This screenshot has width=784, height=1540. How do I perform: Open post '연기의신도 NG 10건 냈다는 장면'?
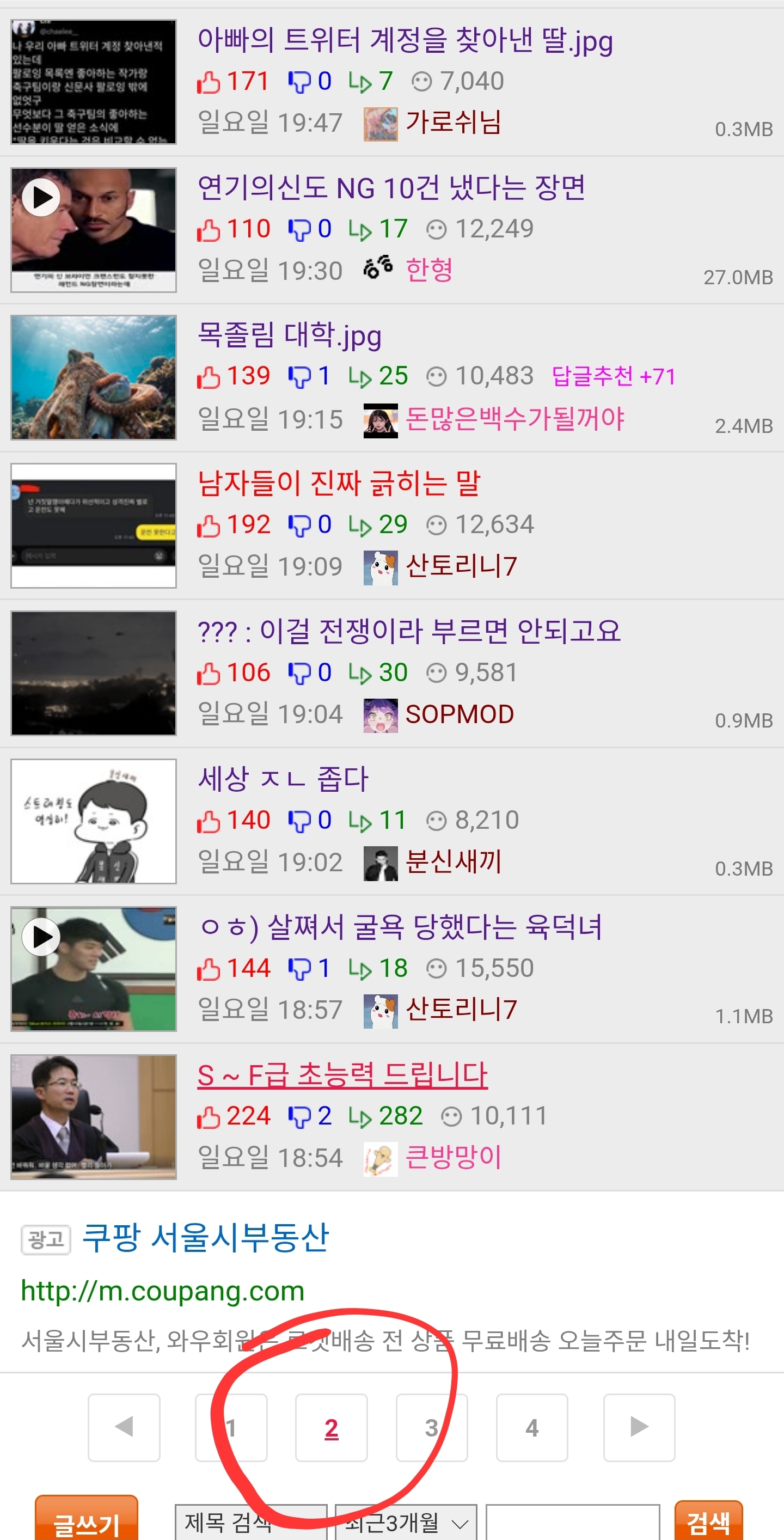[391, 188]
